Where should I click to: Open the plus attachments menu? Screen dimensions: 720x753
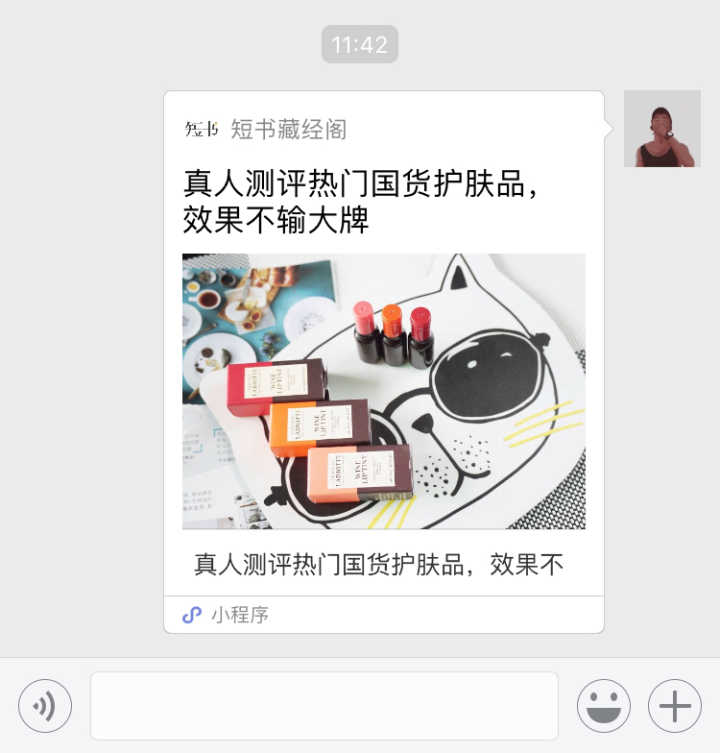click(675, 706)
